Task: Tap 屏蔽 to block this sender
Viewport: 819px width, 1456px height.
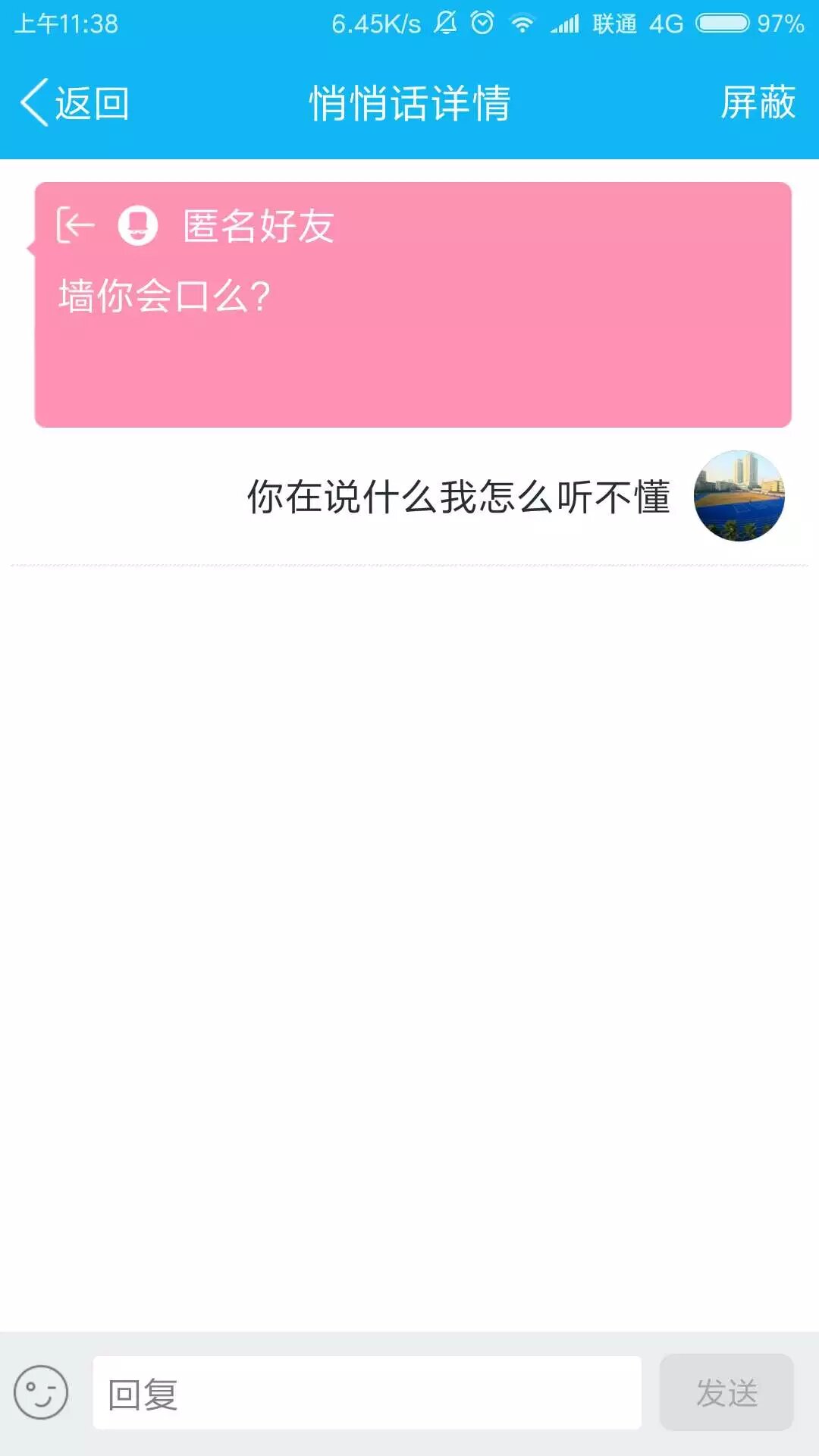Action: pos(757,103)
